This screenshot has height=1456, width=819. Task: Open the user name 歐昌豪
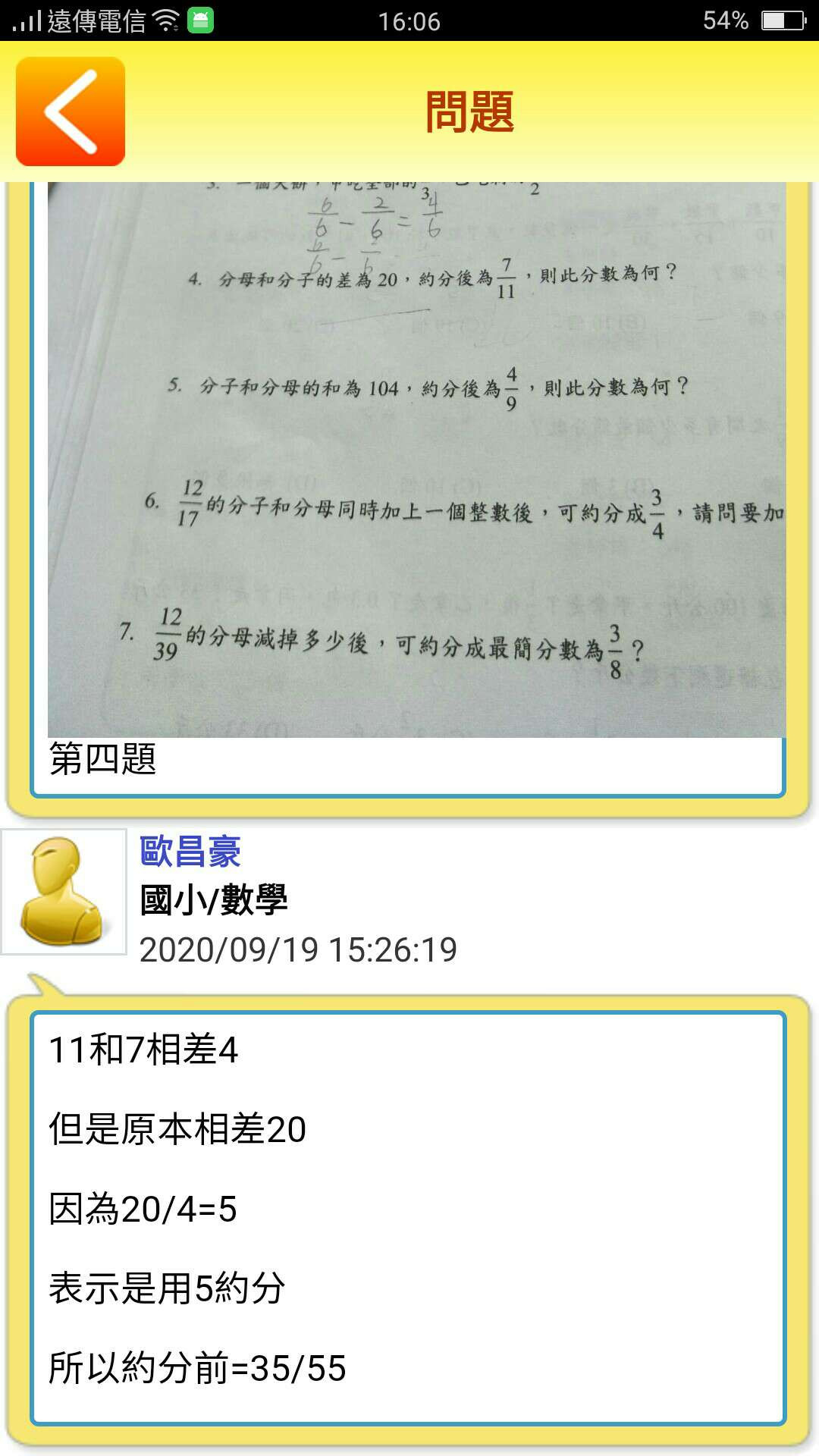point(190,852)
